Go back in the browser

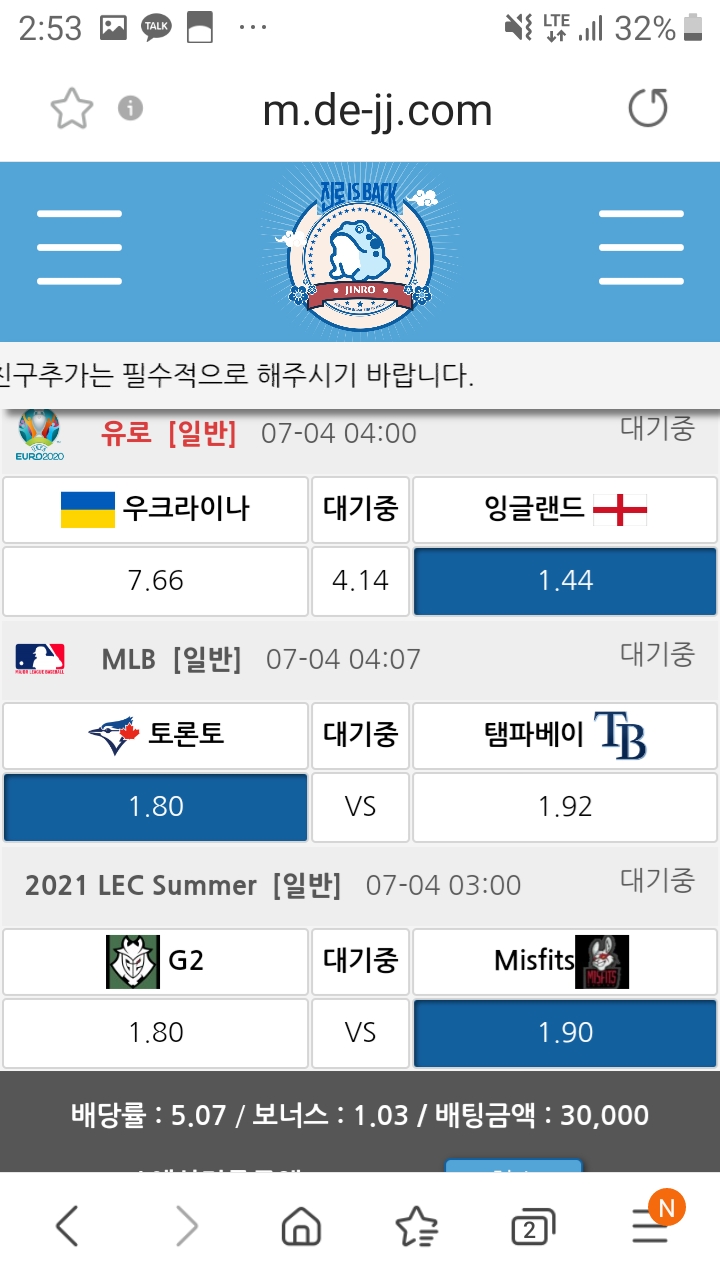point(67,1226)
